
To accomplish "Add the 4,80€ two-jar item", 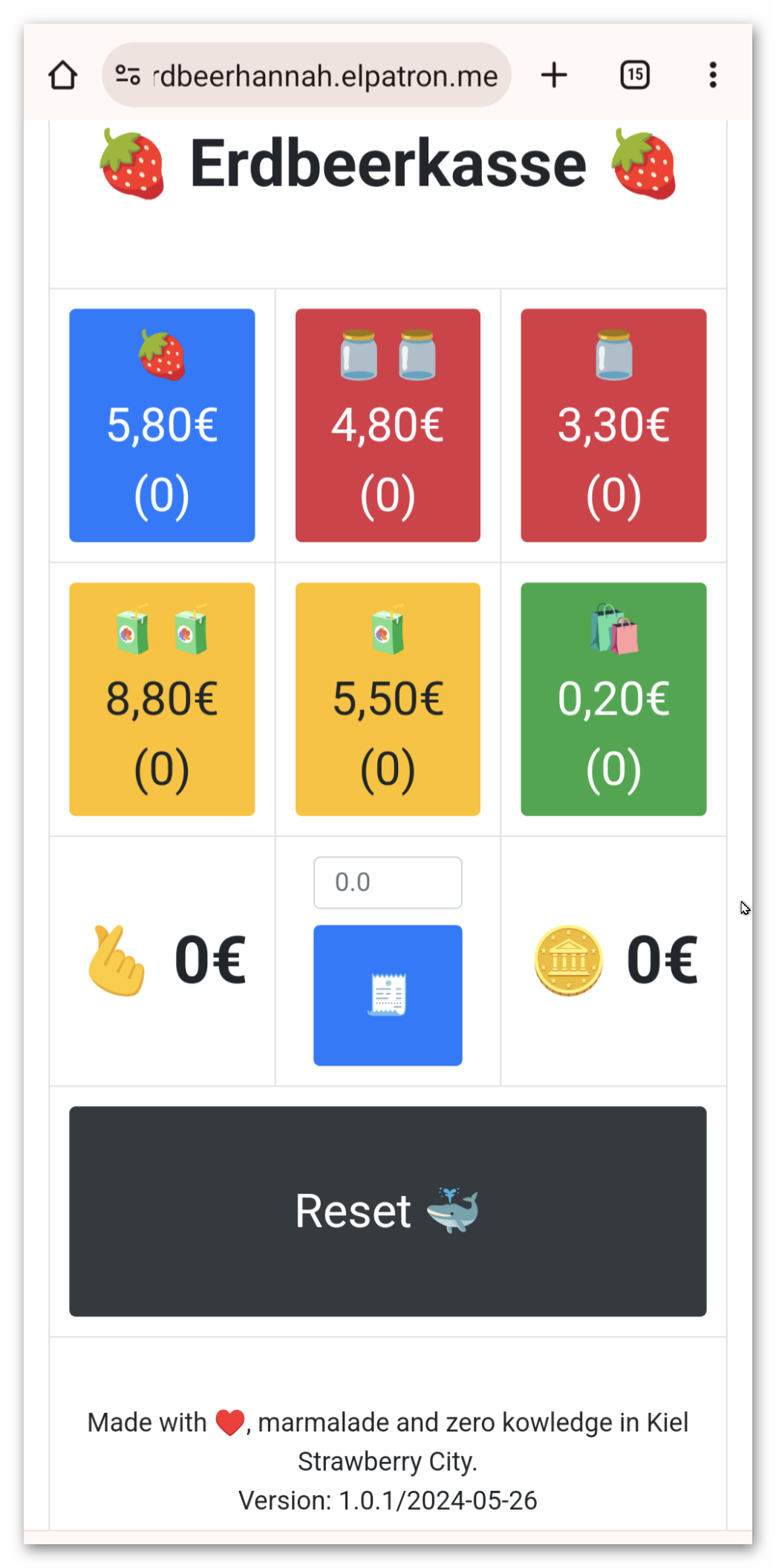I will click(x=388, y=425).
